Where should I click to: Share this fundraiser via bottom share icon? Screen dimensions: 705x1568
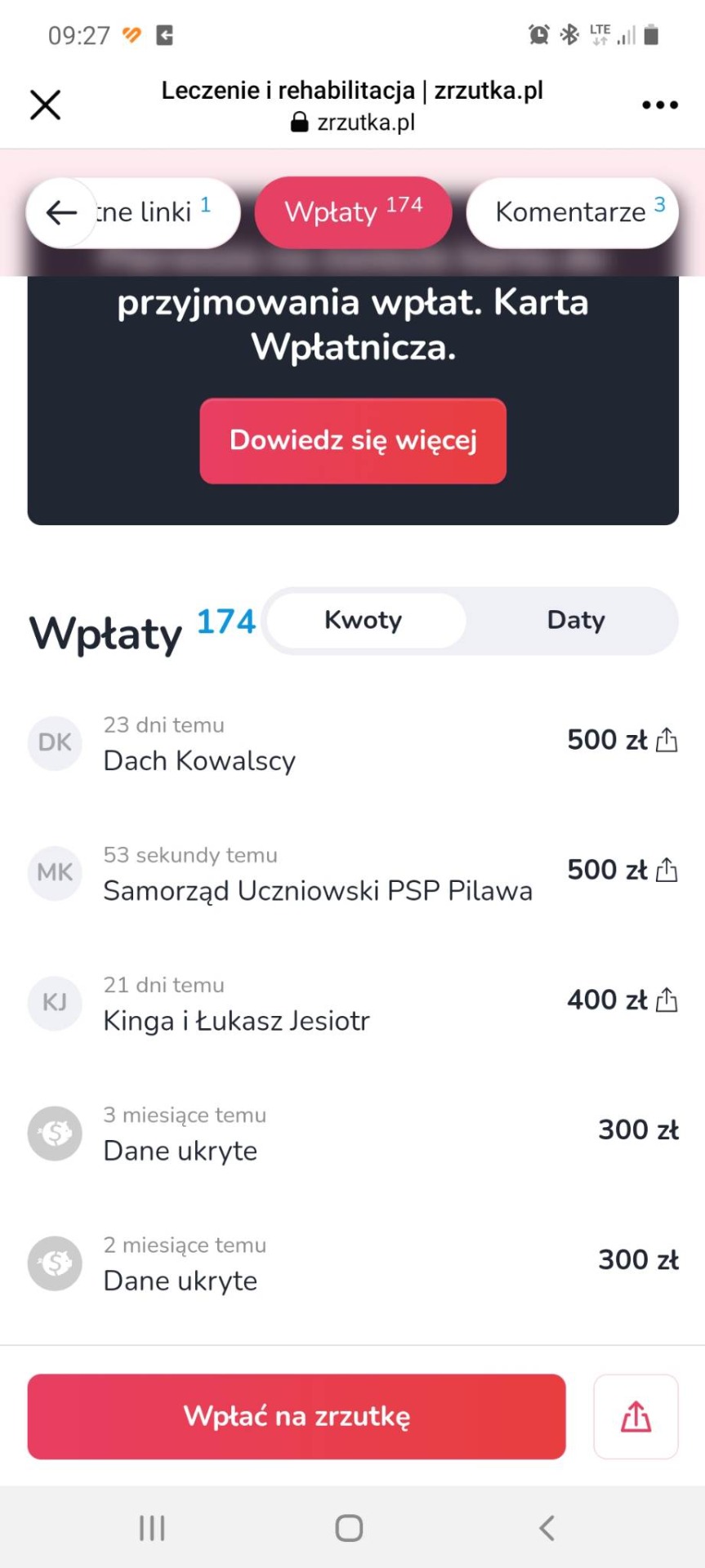(x=636, y=1416)
